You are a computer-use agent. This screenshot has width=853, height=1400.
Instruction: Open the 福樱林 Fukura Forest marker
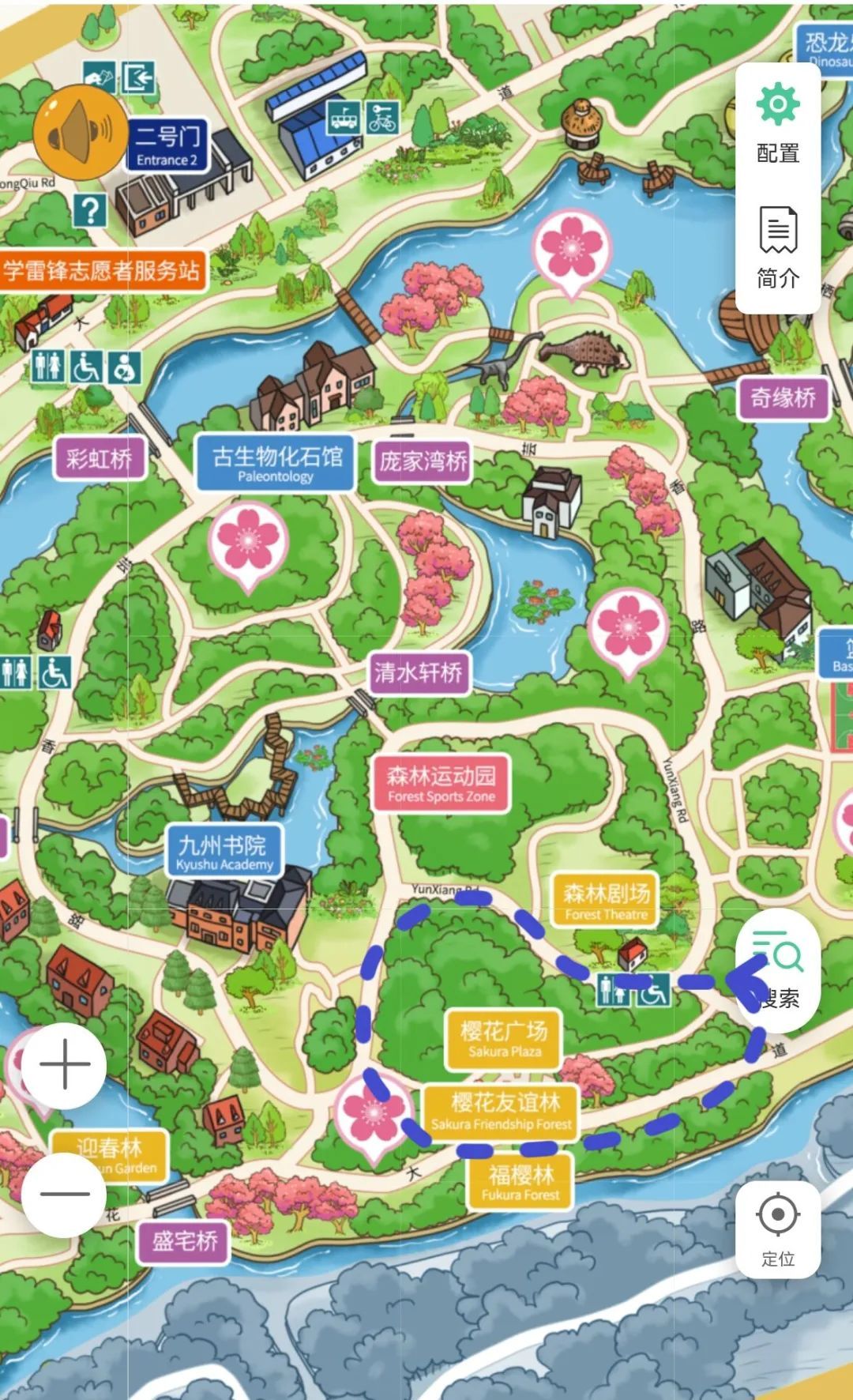click(520, 1182)
